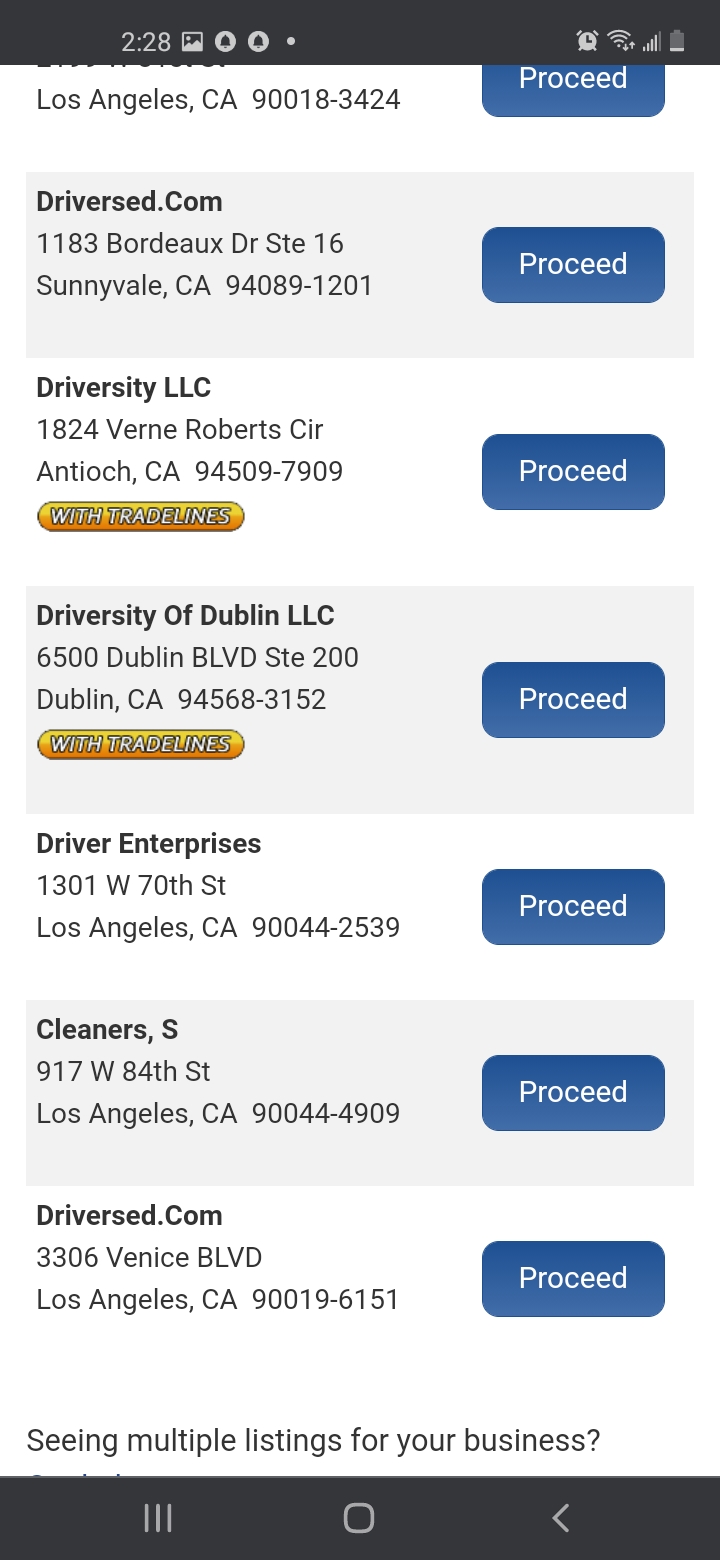Proceed with Driver Enterprises listing
720x1560 pixels.
tap(573, 906)
